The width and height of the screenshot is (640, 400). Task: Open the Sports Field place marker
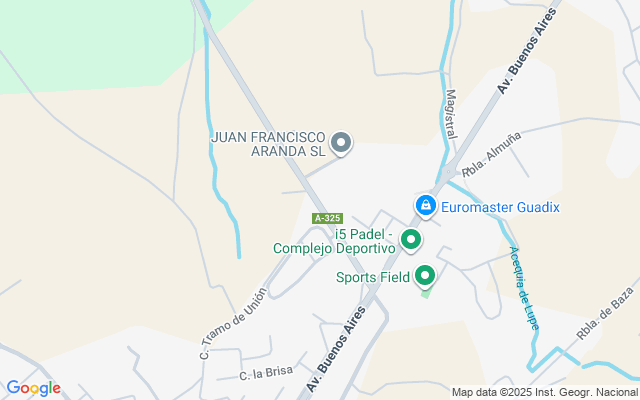coord(425,276)
